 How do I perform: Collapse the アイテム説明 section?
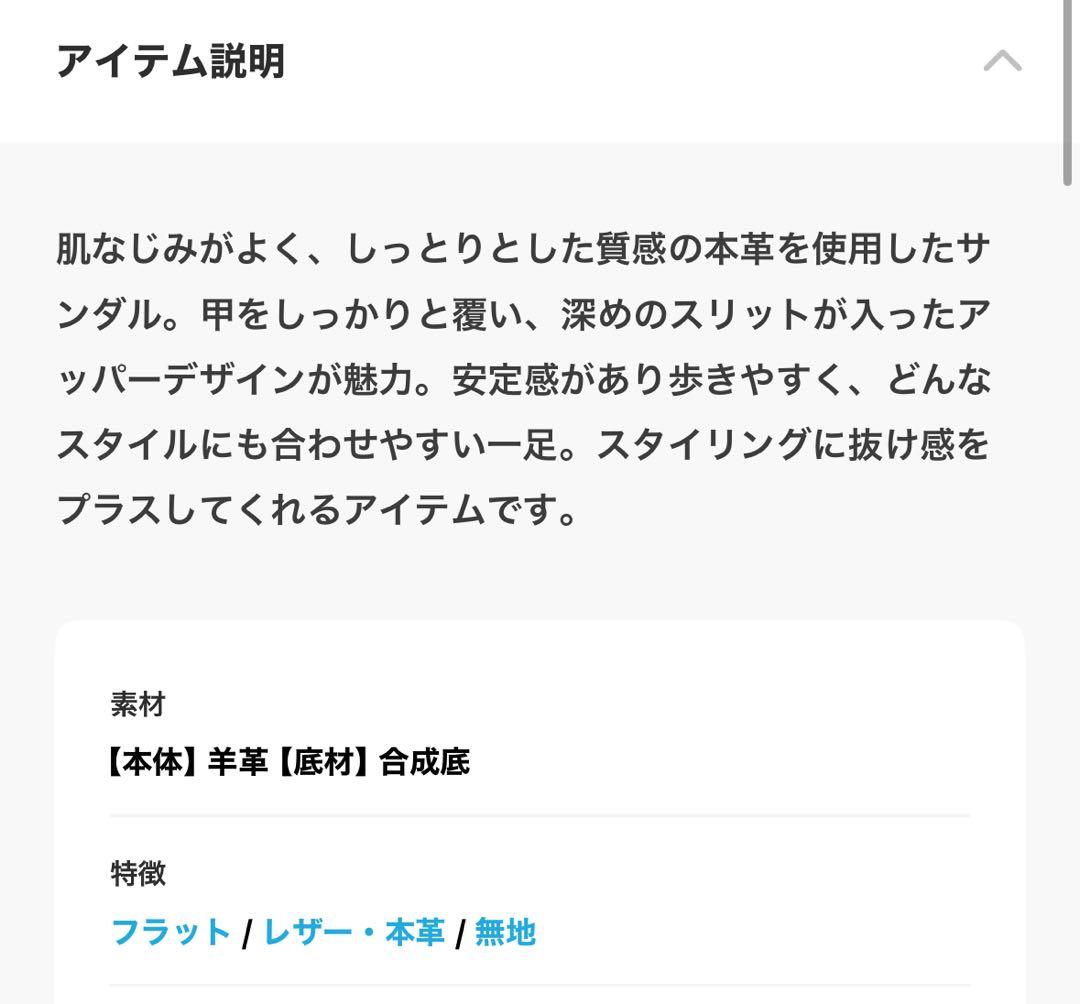pos(1001,62)
